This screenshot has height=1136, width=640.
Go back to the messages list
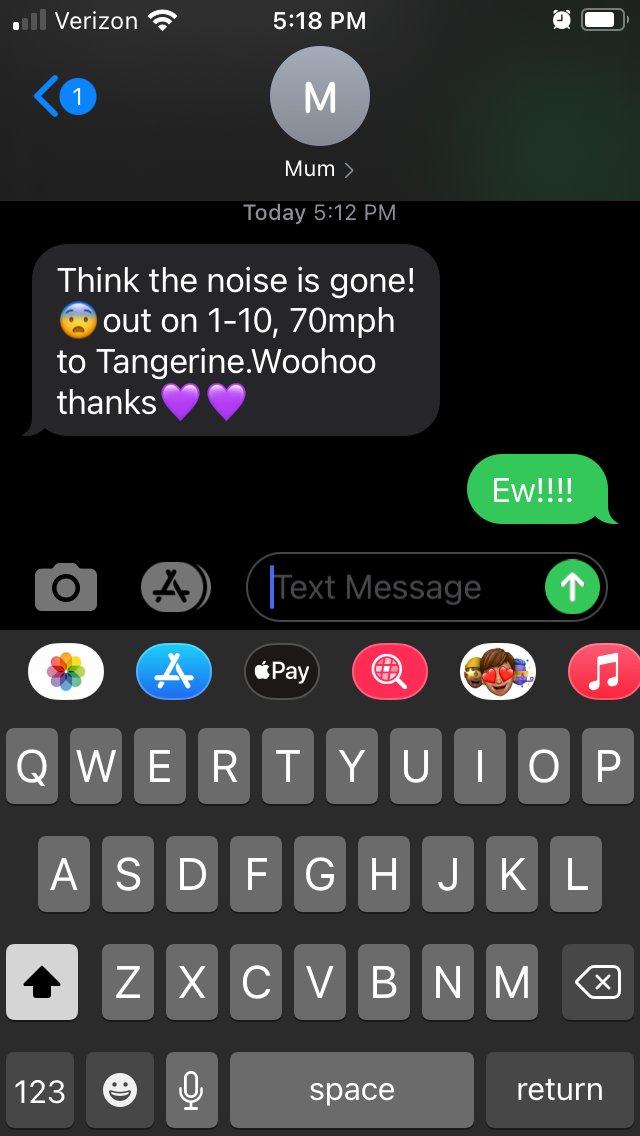point(62,97)
